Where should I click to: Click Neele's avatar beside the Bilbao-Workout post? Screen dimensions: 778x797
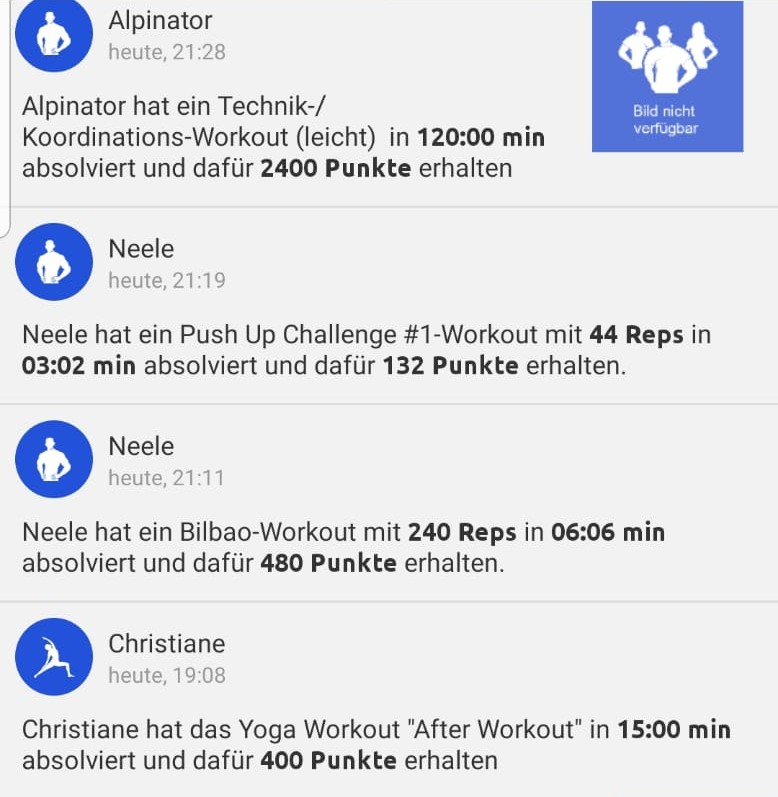coord(54,460)
